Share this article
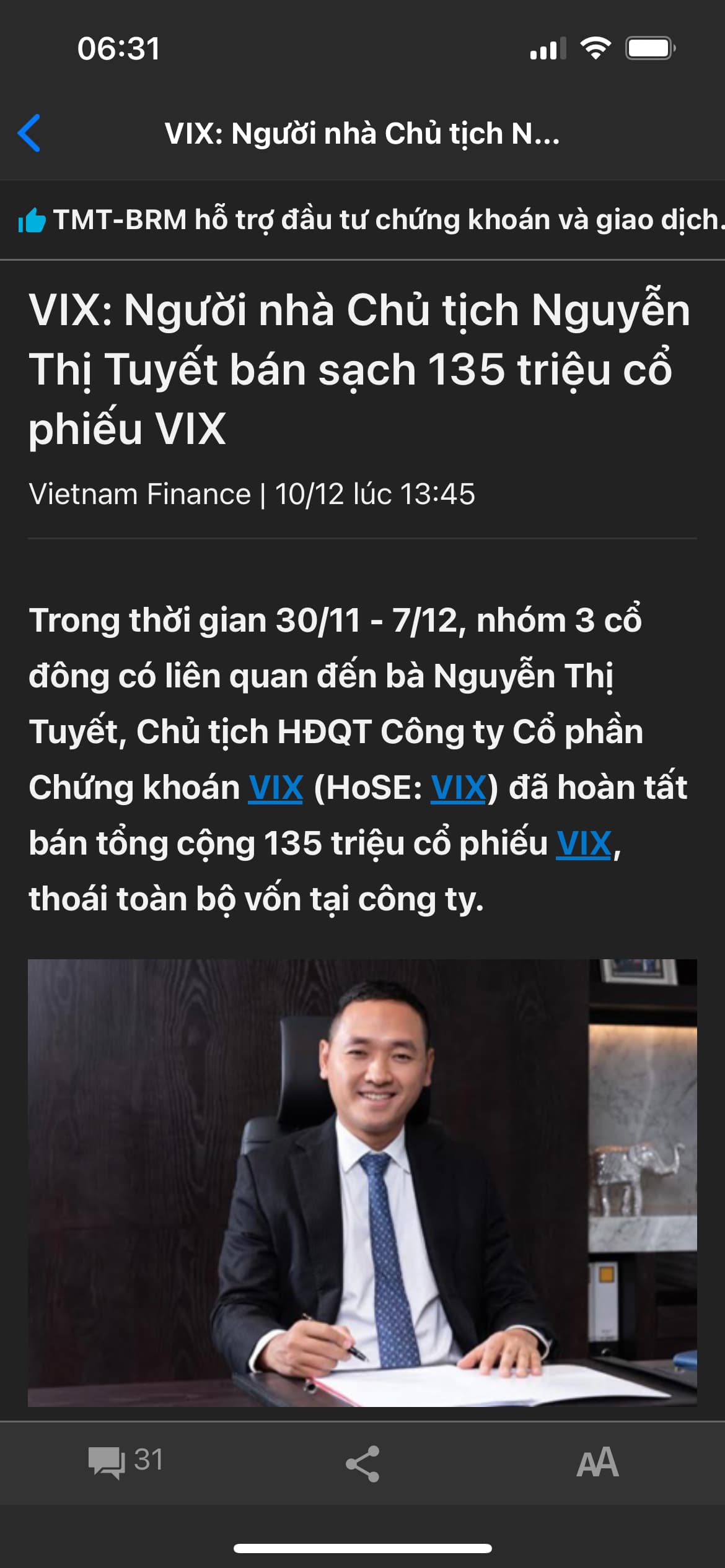The height and width of the screenshot is (1568, 725). (x=362, y=1463)
